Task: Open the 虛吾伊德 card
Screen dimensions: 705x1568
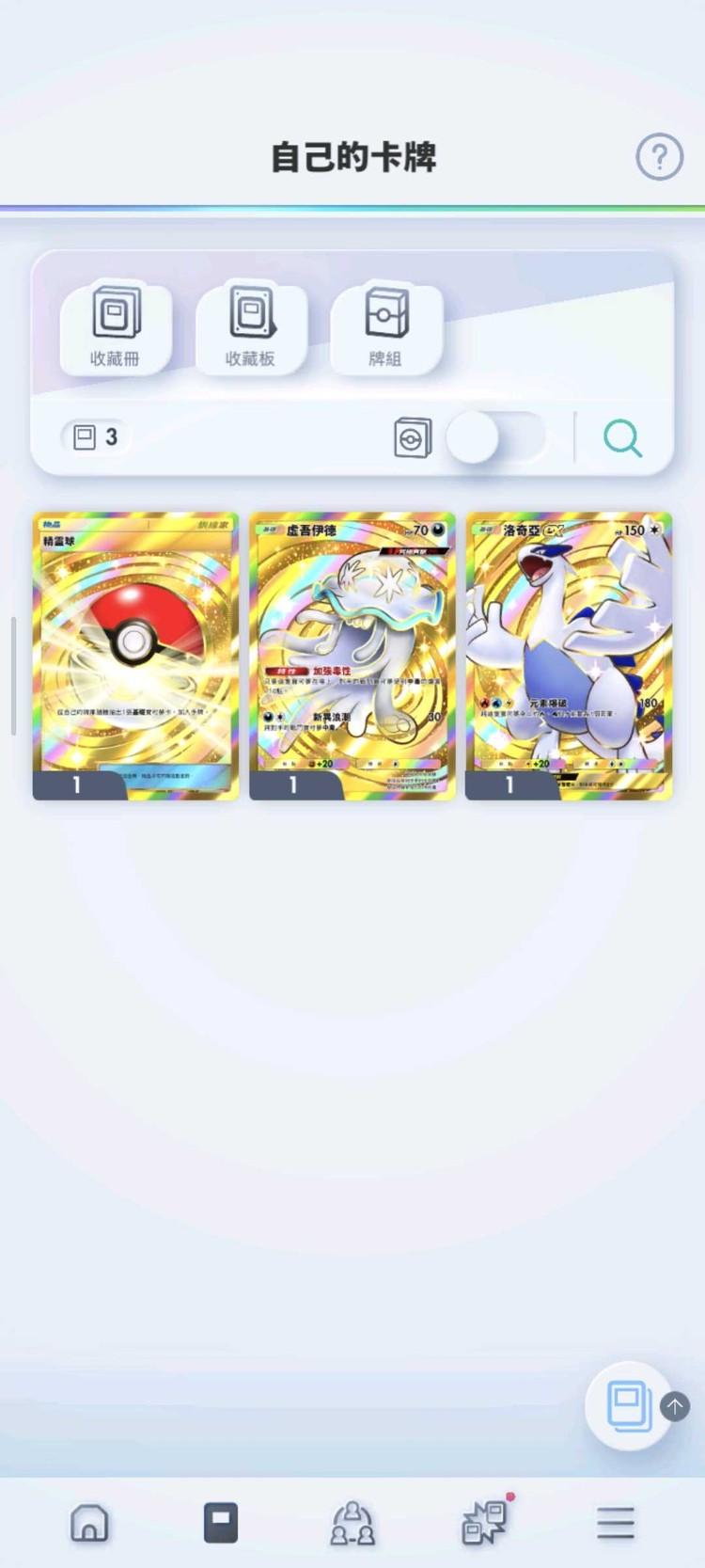Action: click(x=352, y=656)
